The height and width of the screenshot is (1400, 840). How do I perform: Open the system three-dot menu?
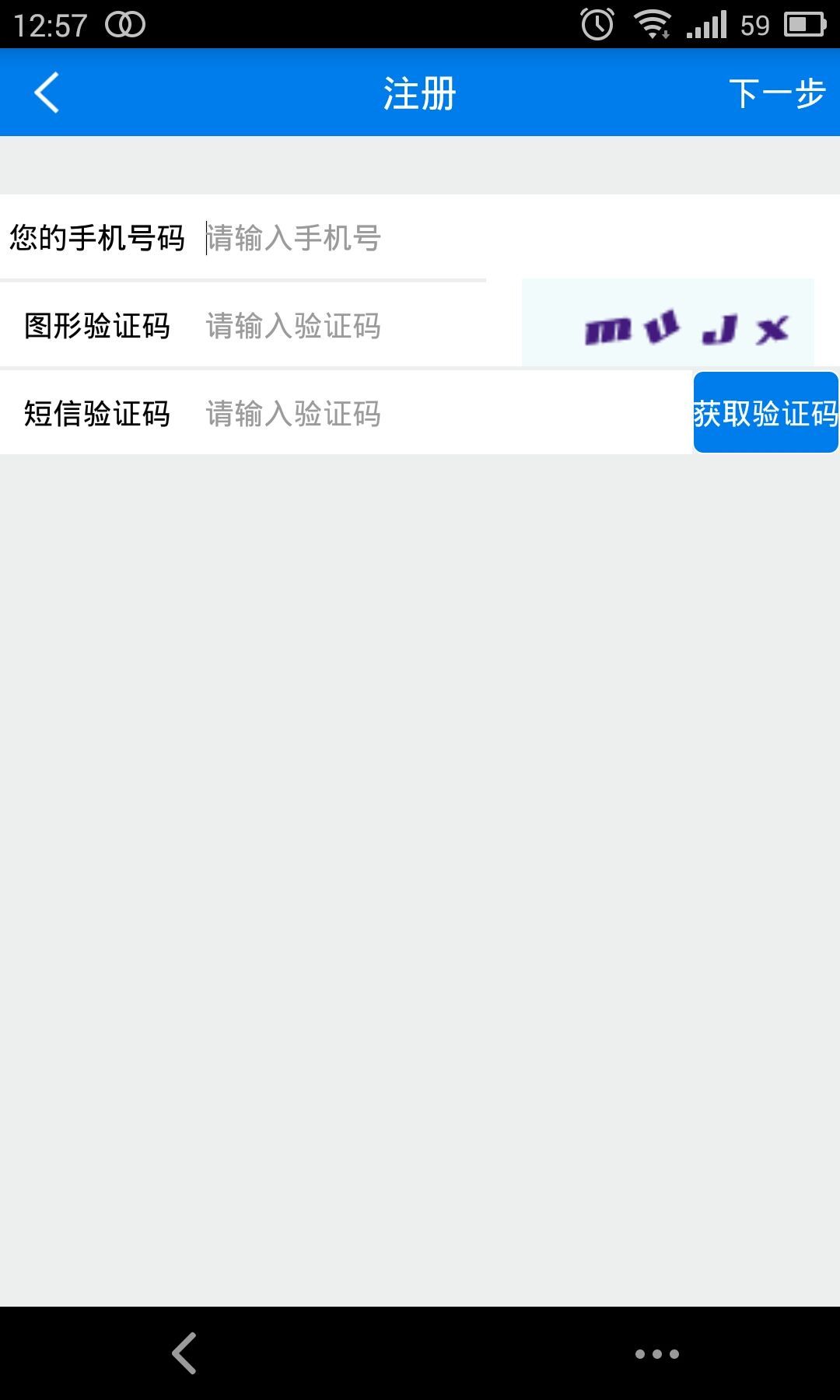coord(656,1354)
